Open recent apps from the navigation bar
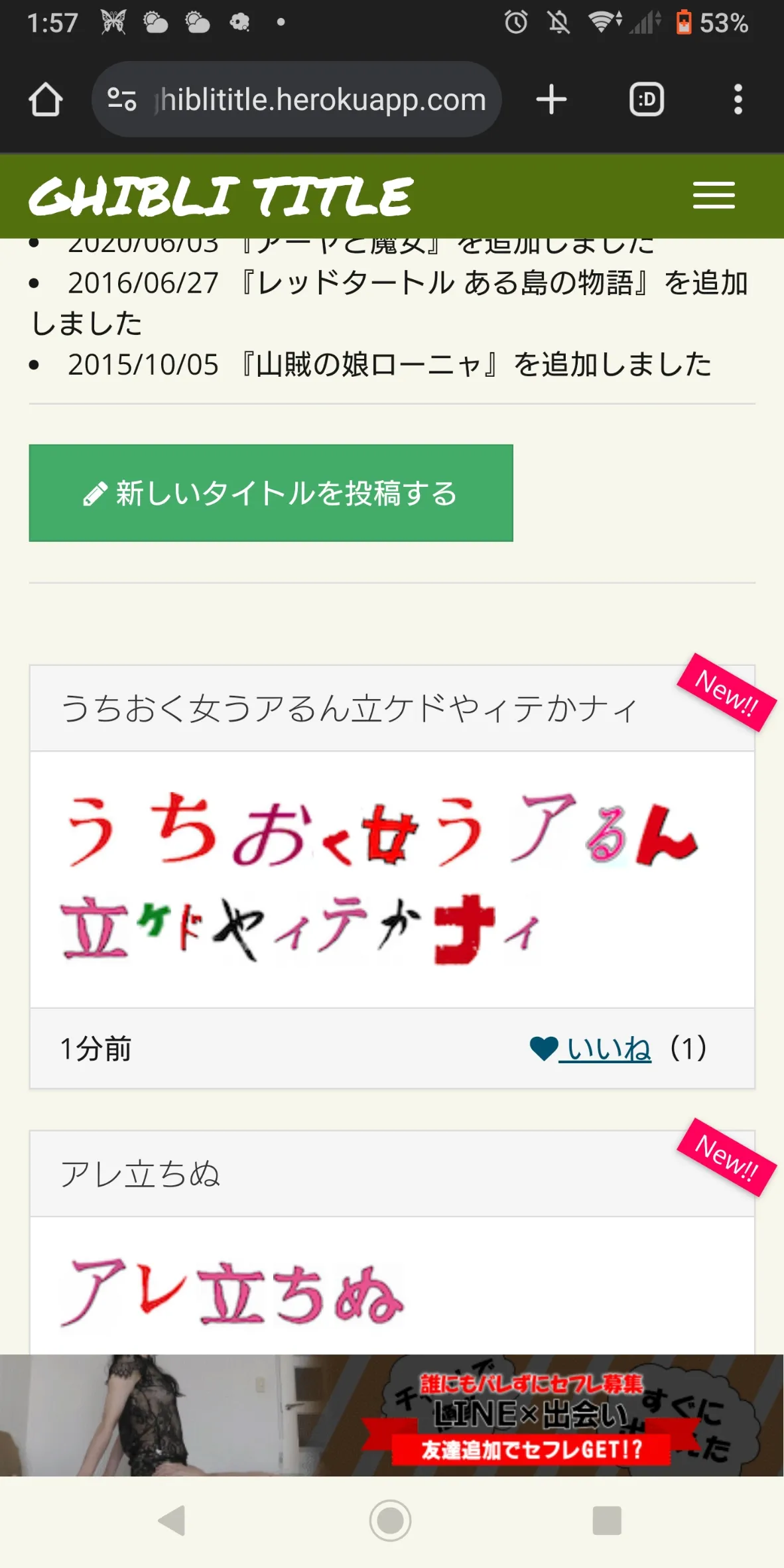This screenshot has width=784, height=1568. tap(607, 1521)
